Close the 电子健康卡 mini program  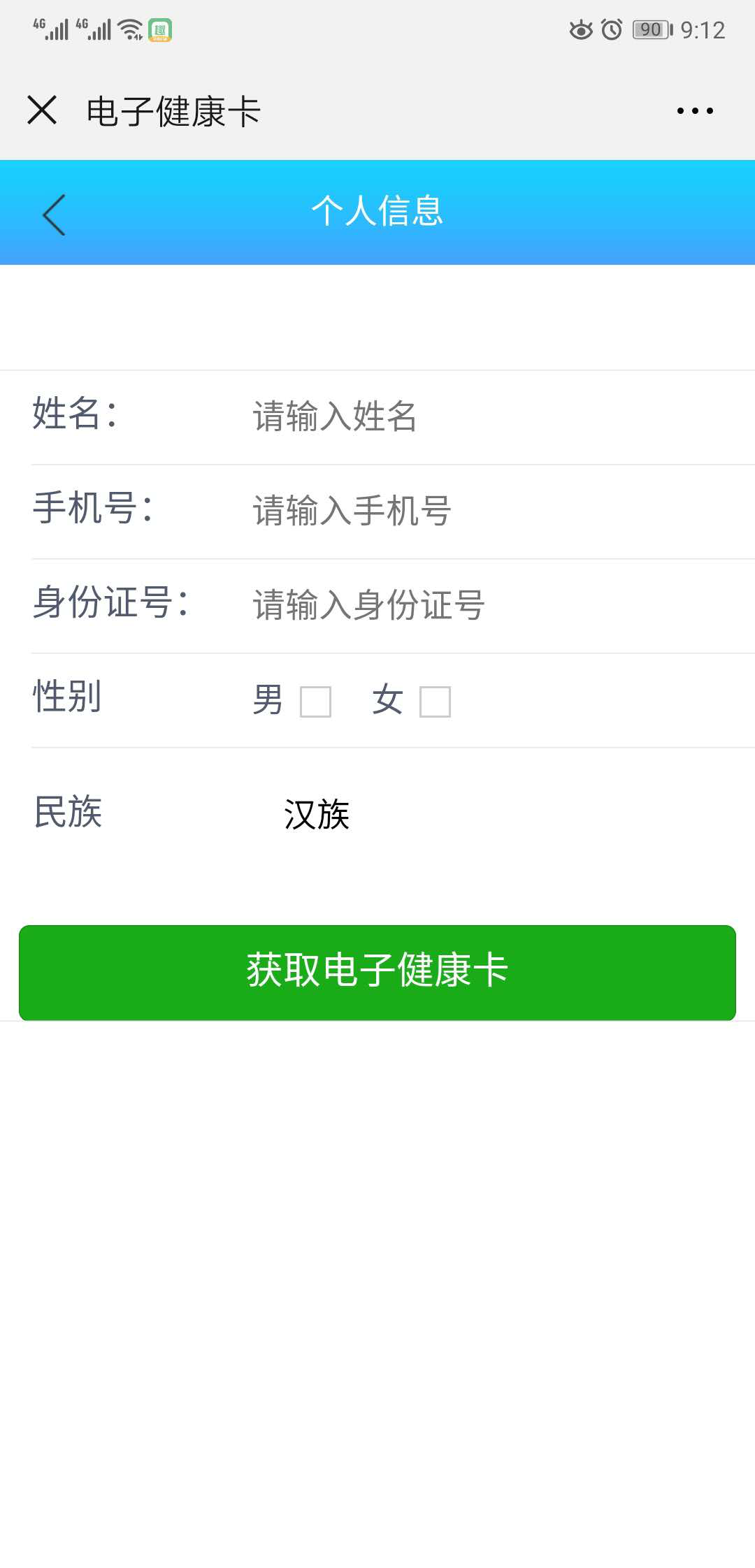pyautogui.click(x=42, y=110)
